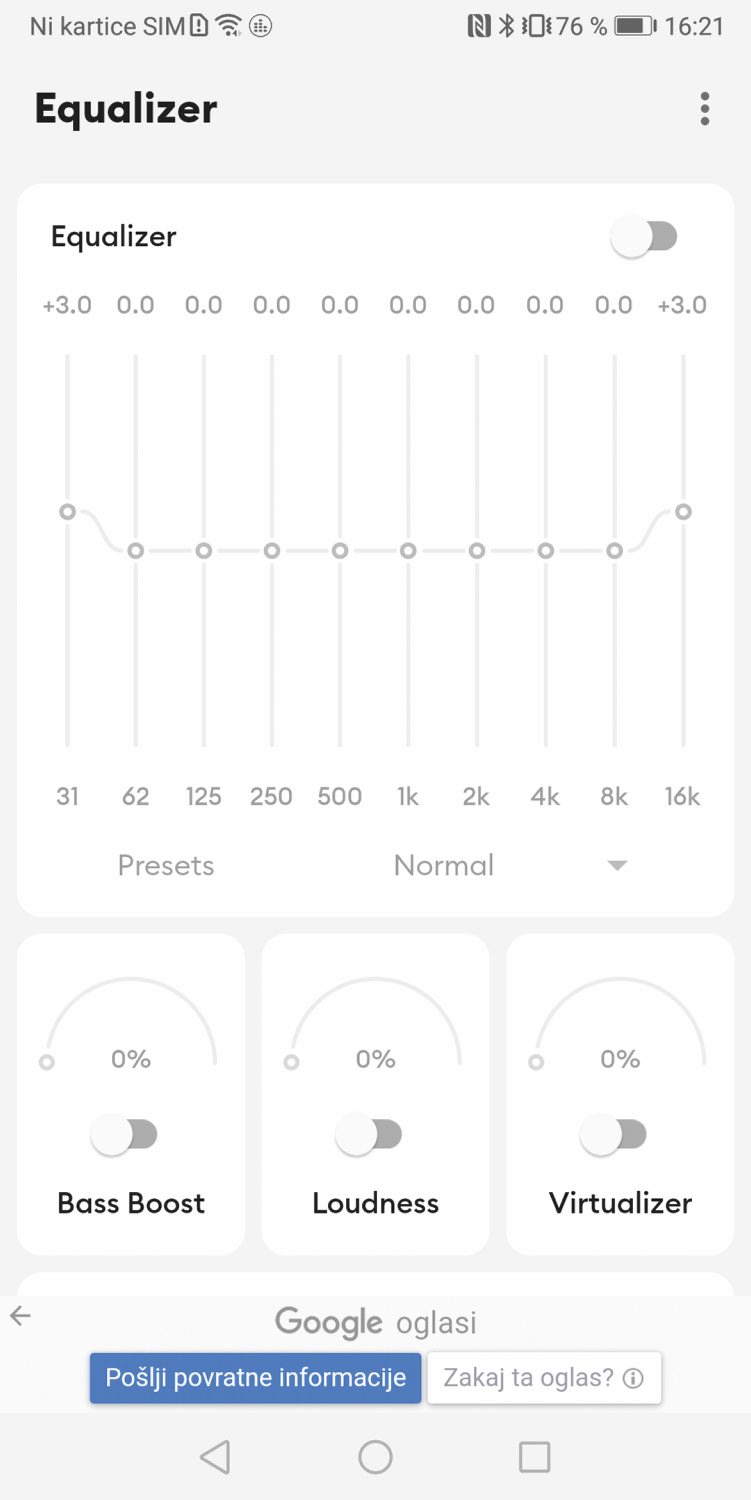Turn on Bass Boost

(x=124, y=1135)
